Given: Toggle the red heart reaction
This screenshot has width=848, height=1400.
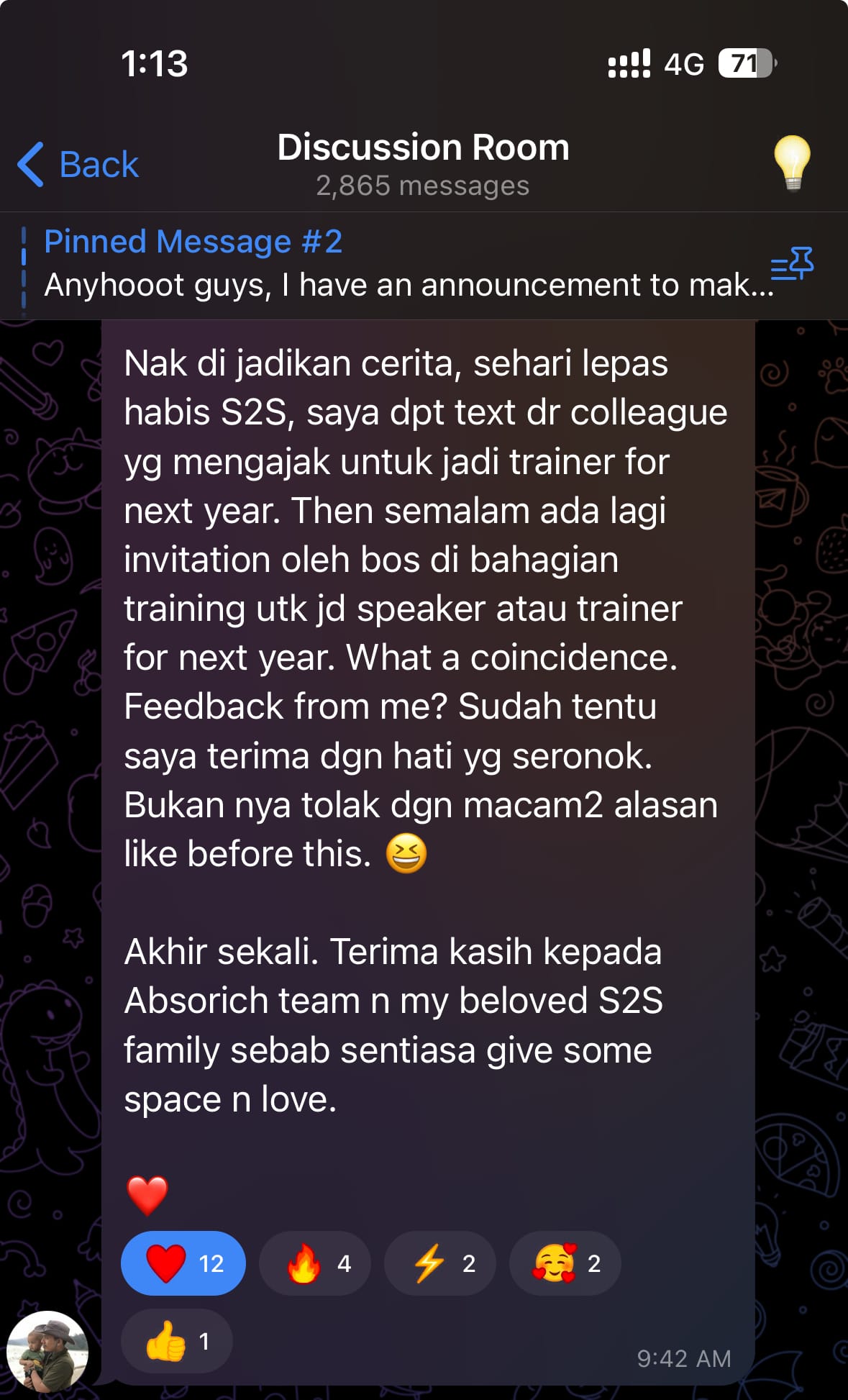Looking at the screenshot, I should point(183,1263).
